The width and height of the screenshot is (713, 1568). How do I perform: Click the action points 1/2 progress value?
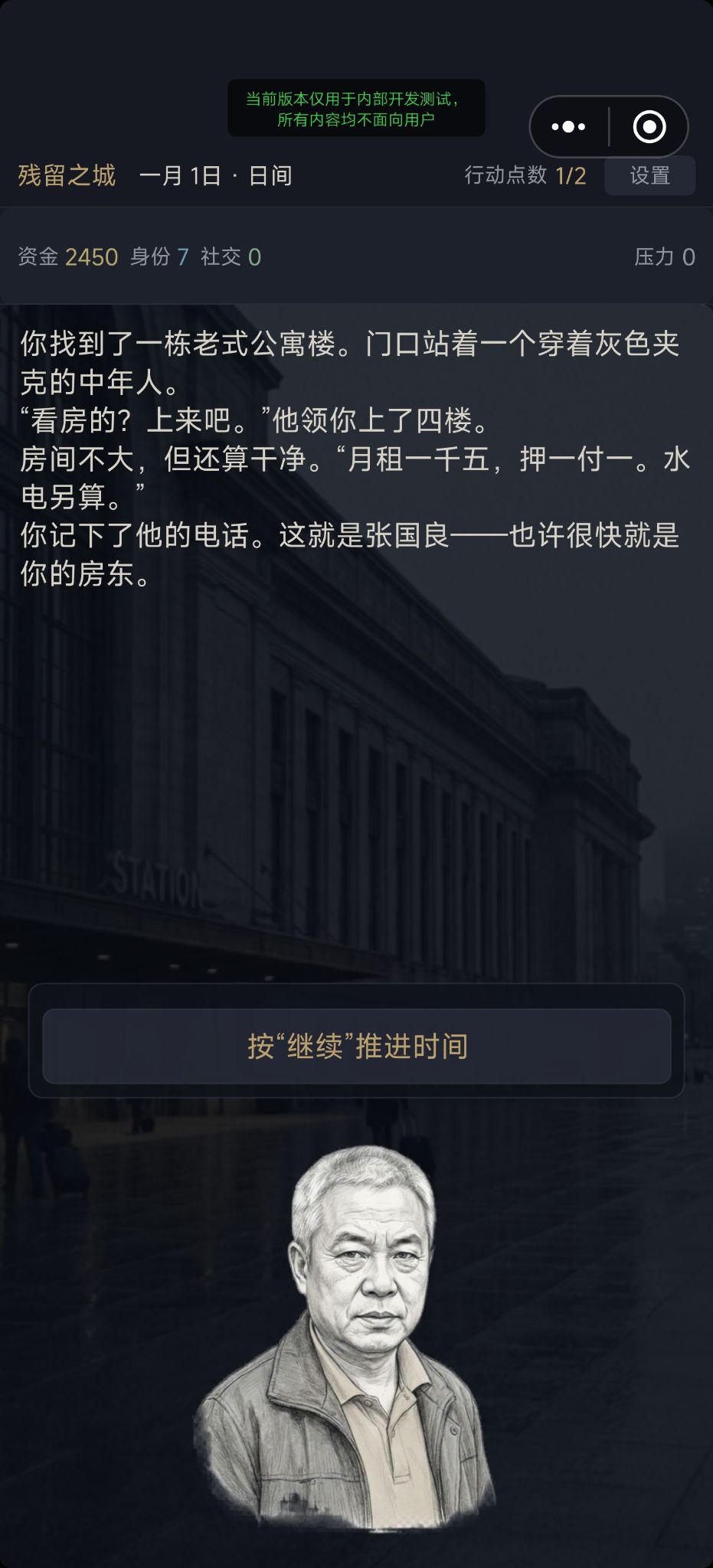571,175
